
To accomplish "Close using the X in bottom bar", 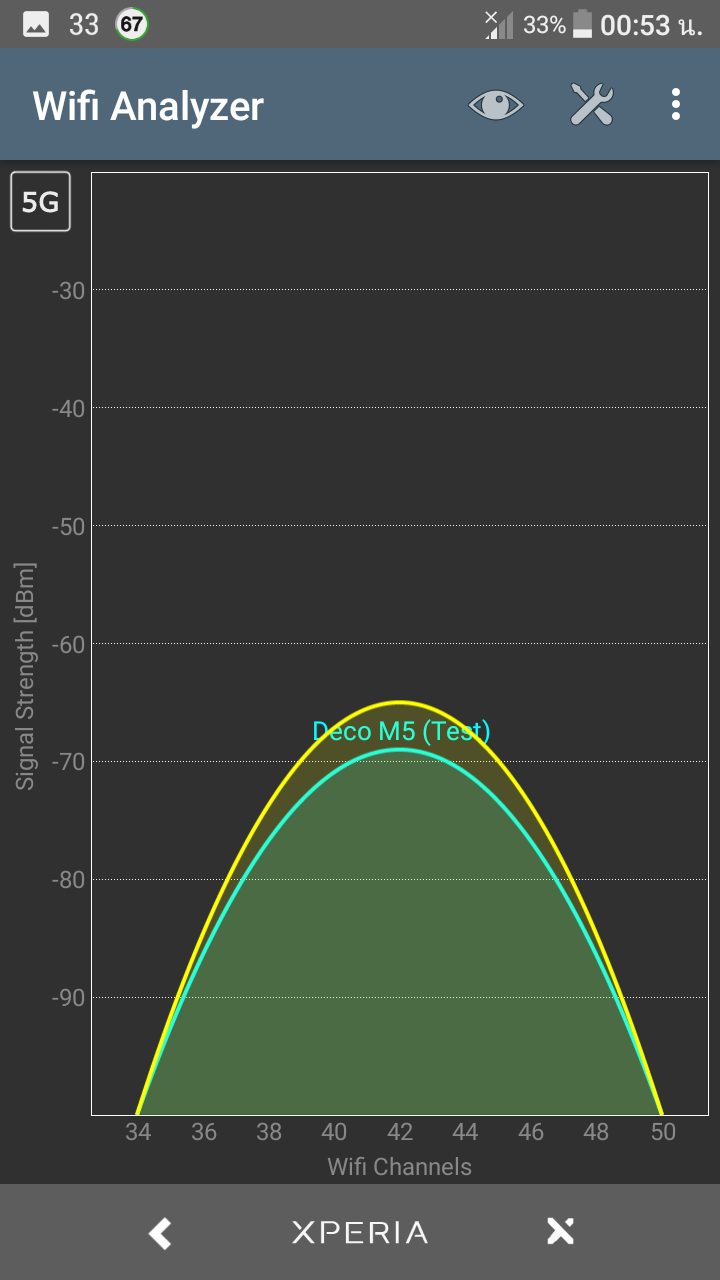I will [x=560, y=1232].
